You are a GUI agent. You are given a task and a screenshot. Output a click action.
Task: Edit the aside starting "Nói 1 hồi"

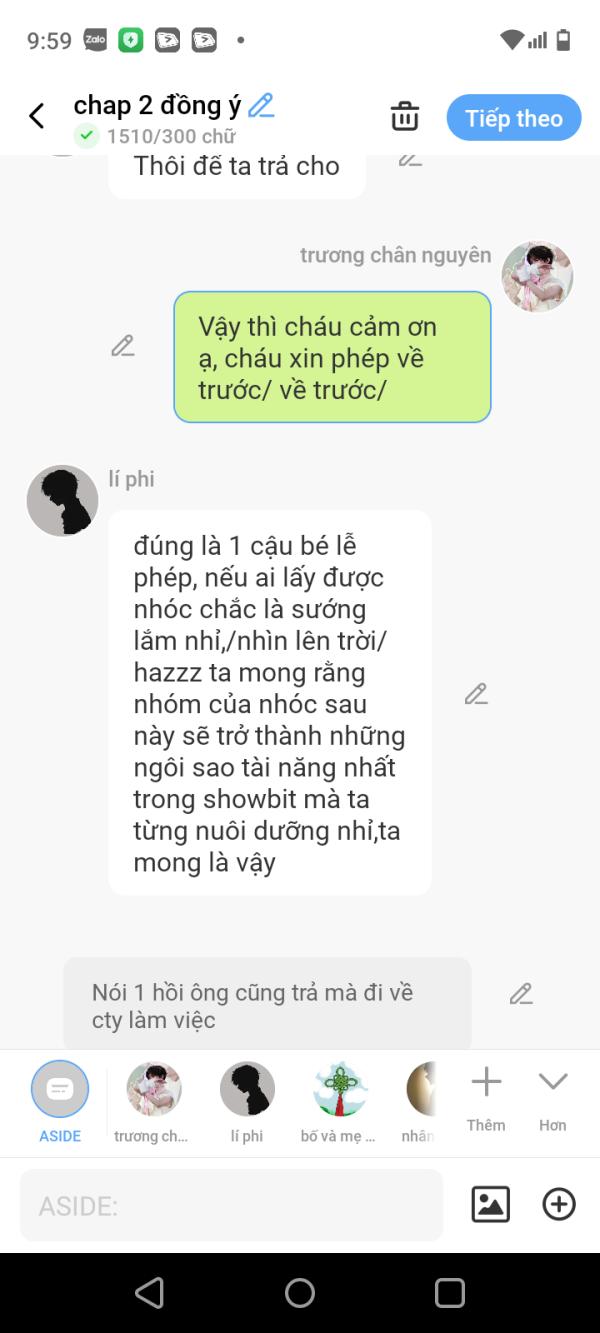point(521,994)
